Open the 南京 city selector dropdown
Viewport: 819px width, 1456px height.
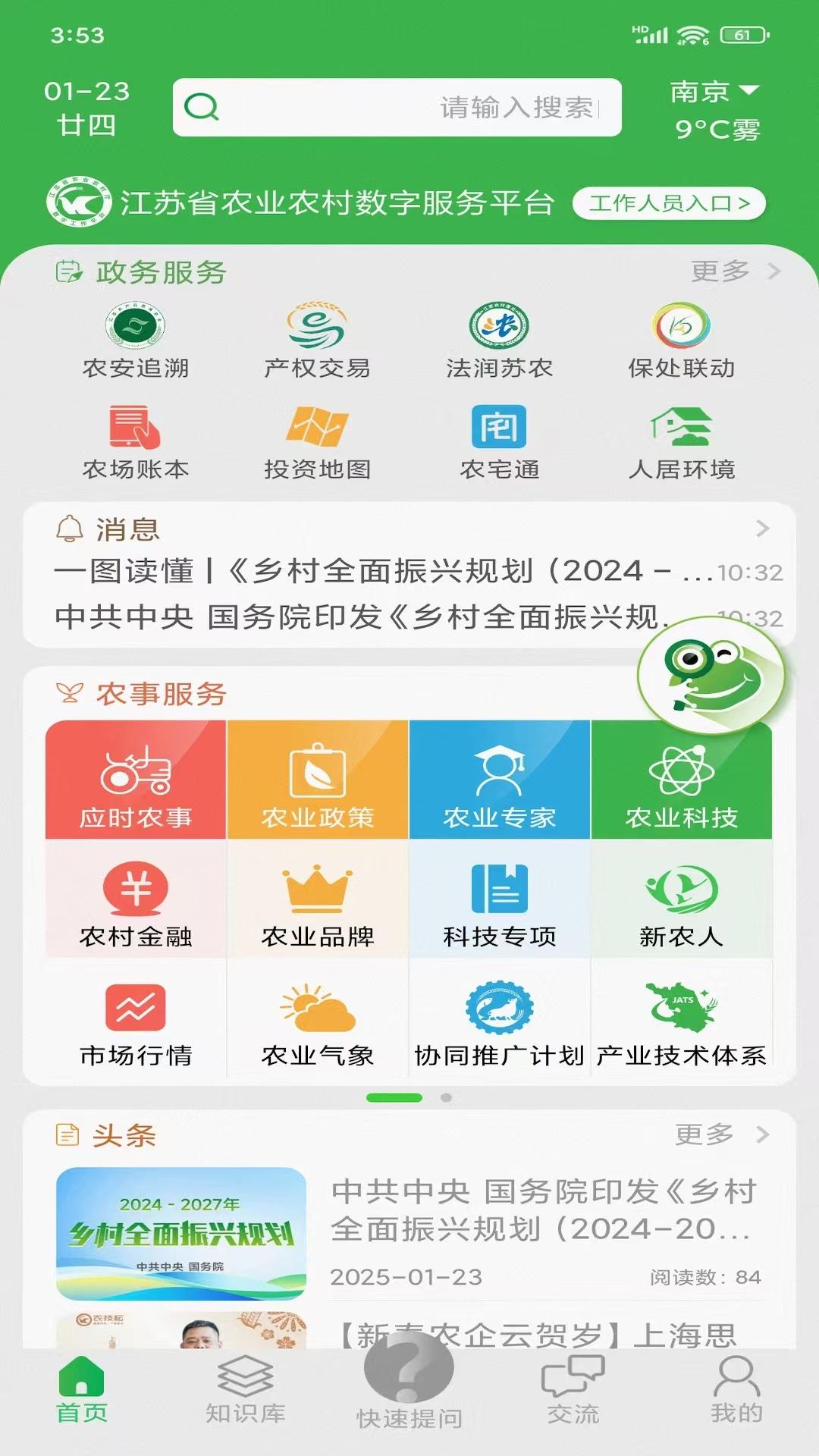714,91
